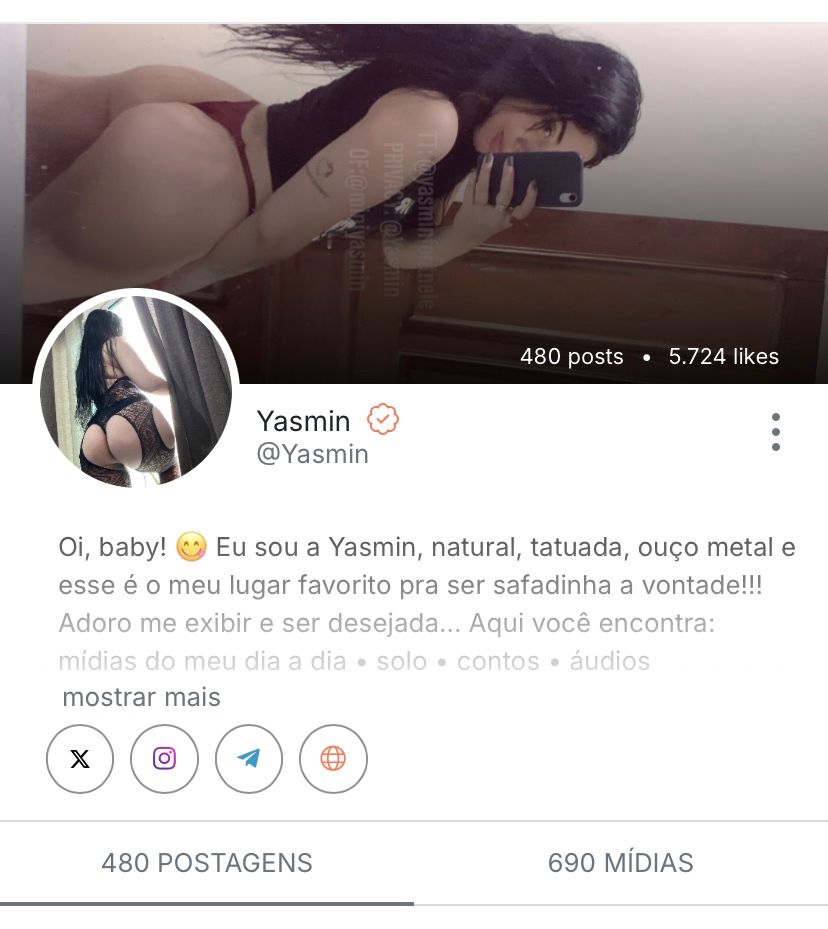
Task: Open the X social link
Action: pos(80,758)
